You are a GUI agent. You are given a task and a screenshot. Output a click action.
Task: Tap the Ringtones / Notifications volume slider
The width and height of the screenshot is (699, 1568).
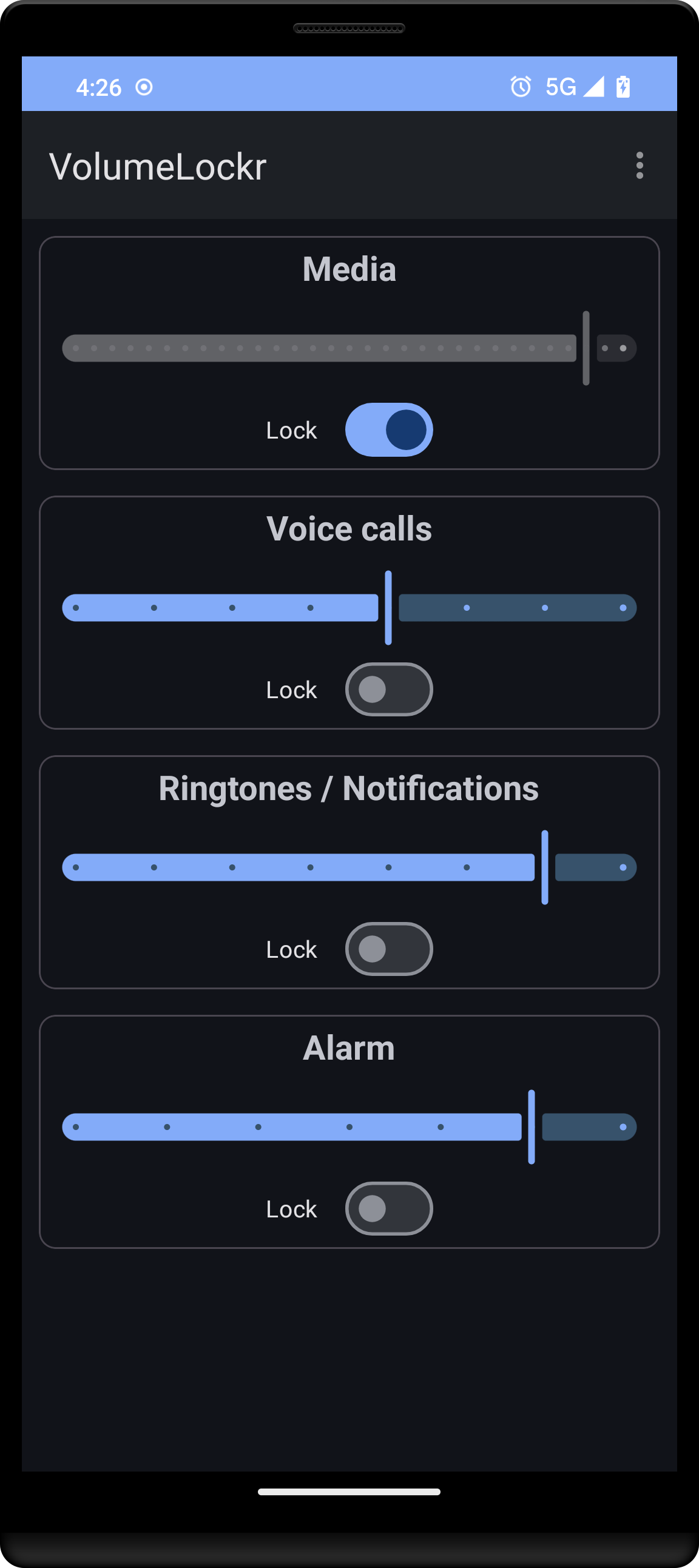click(x=349, y=867)
